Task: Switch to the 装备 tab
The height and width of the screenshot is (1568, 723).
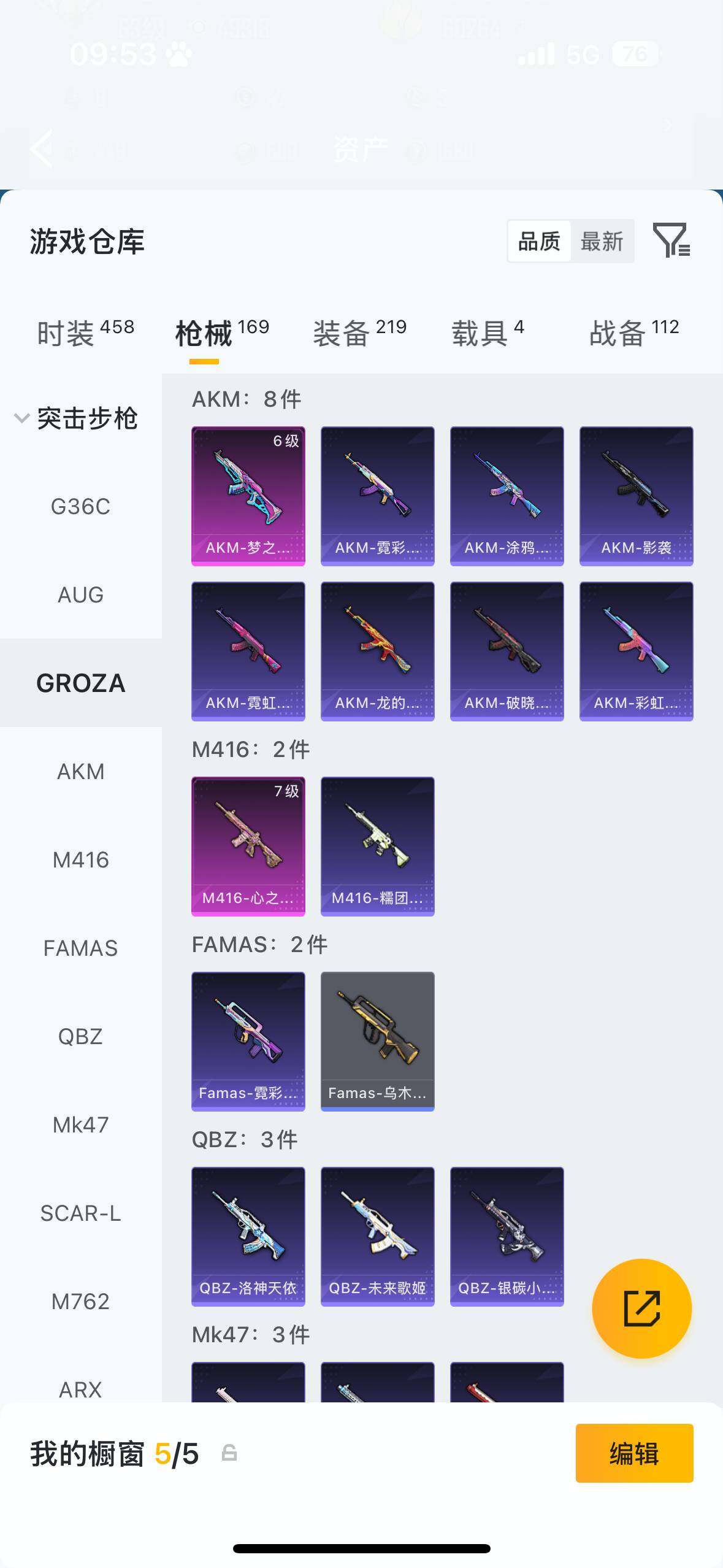Action: coord(360,333)
